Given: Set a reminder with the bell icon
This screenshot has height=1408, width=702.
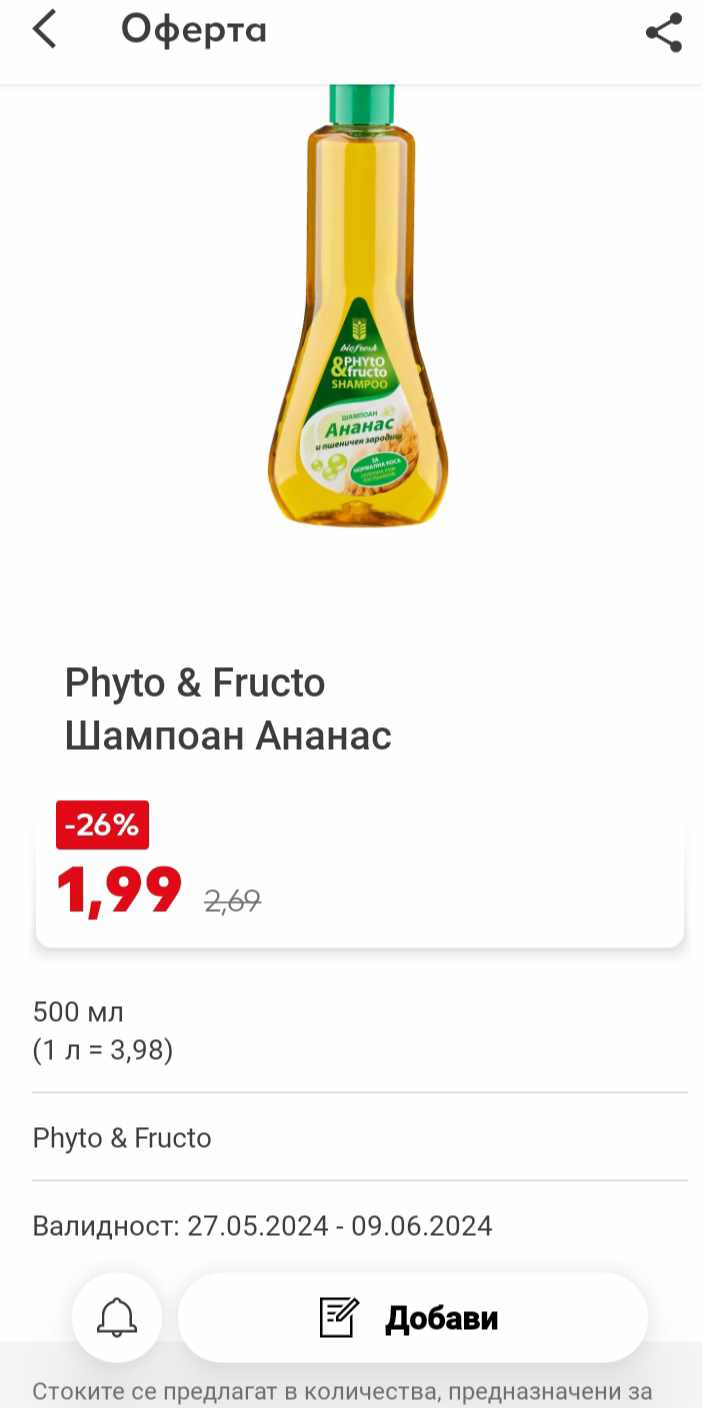Looking at the screenshot, I should (117, 1317).
